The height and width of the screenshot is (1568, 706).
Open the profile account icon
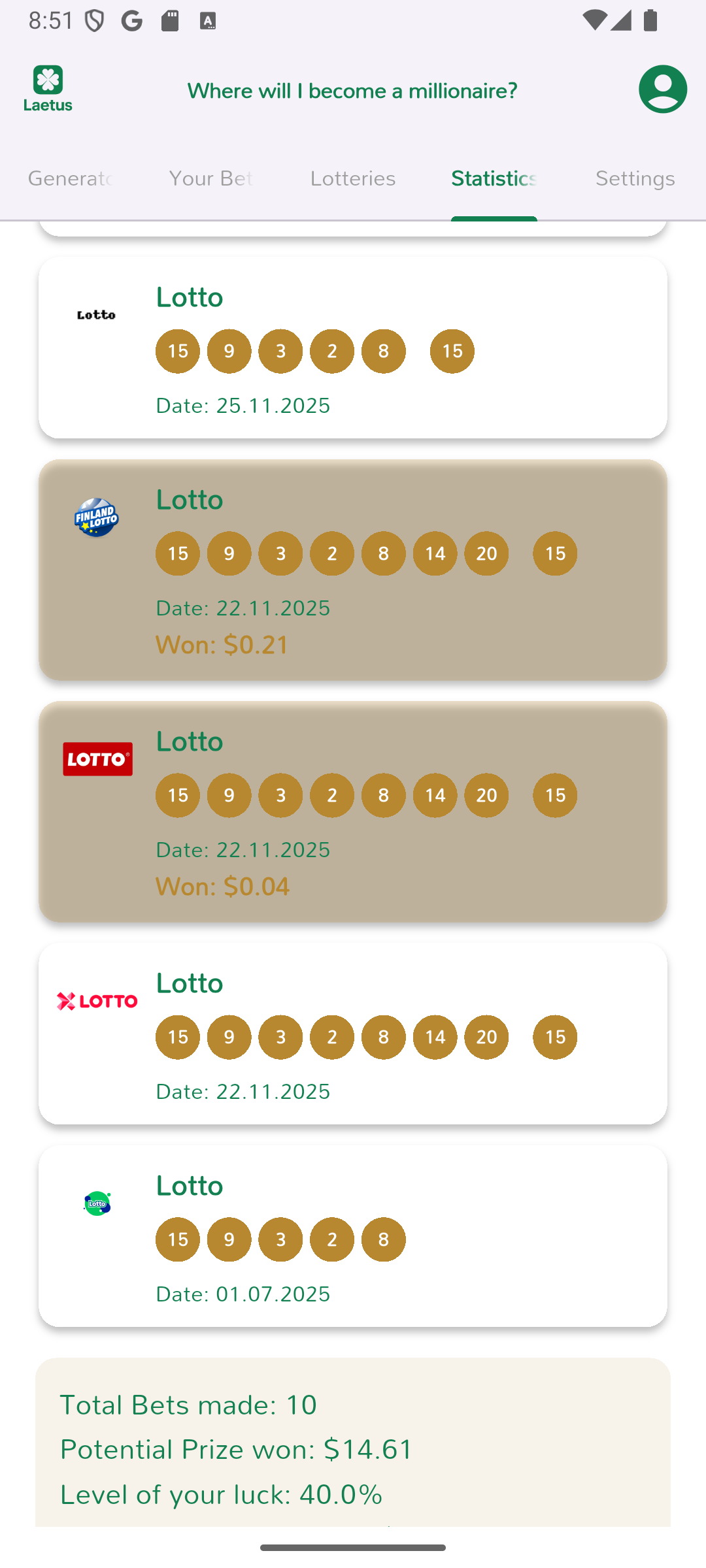point(662,89)
